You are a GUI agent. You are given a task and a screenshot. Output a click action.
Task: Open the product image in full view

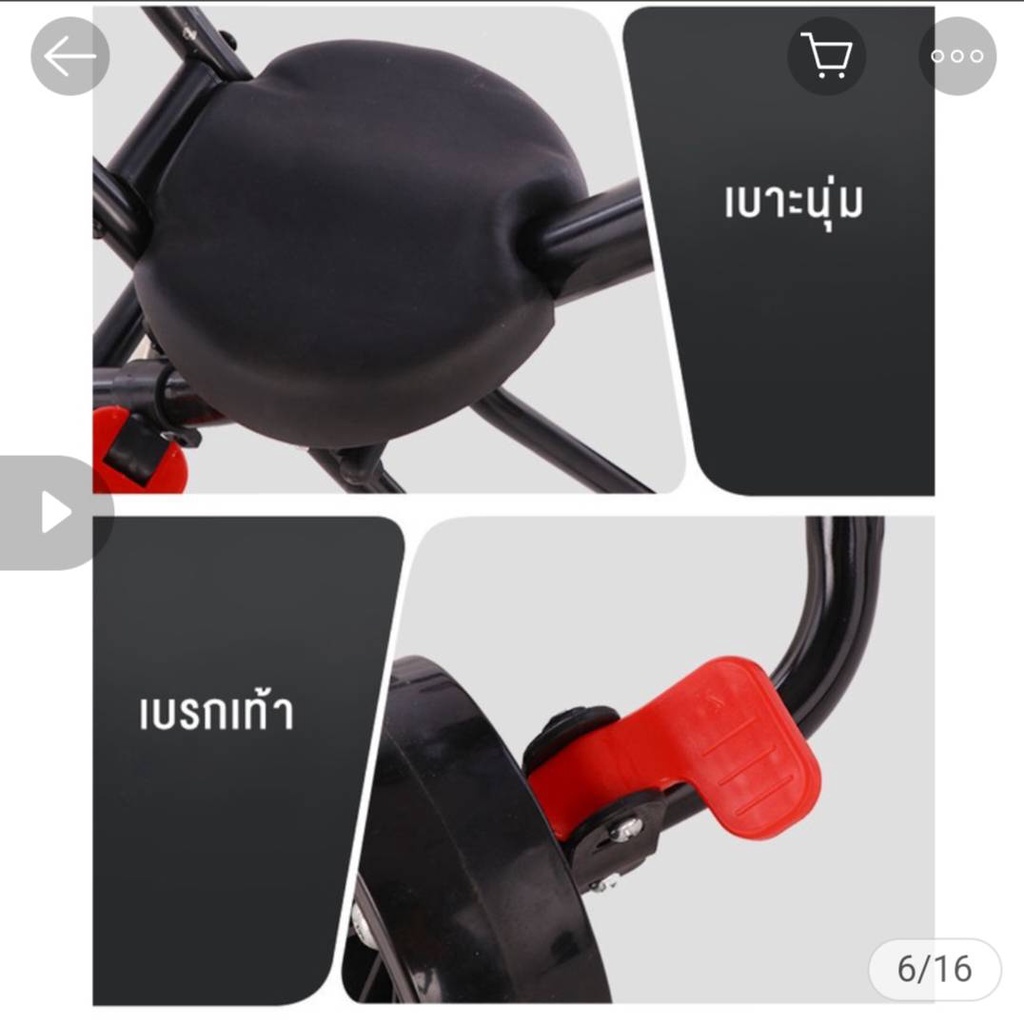[513, 507]
